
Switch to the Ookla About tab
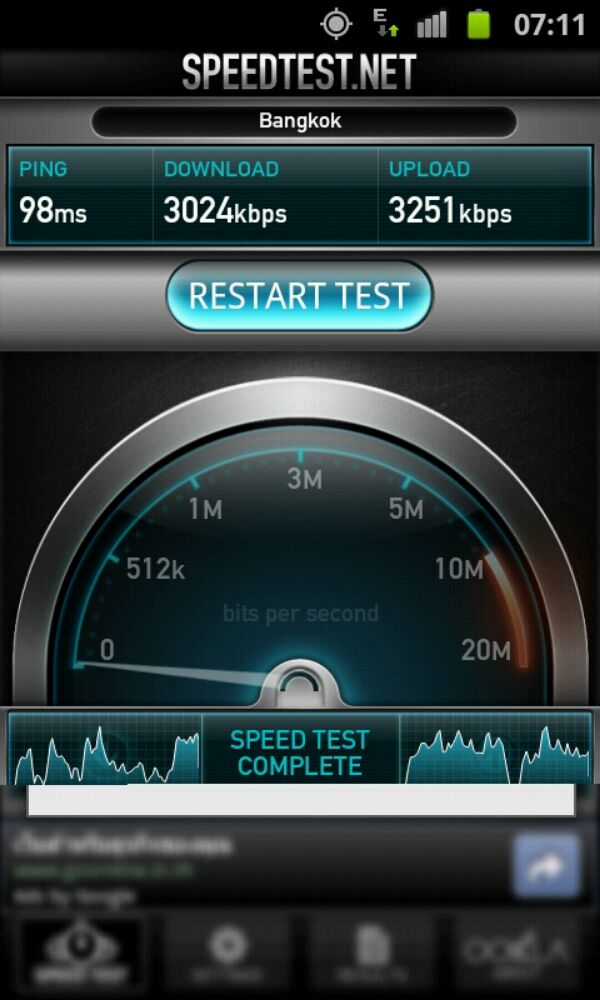click(520, 952)
